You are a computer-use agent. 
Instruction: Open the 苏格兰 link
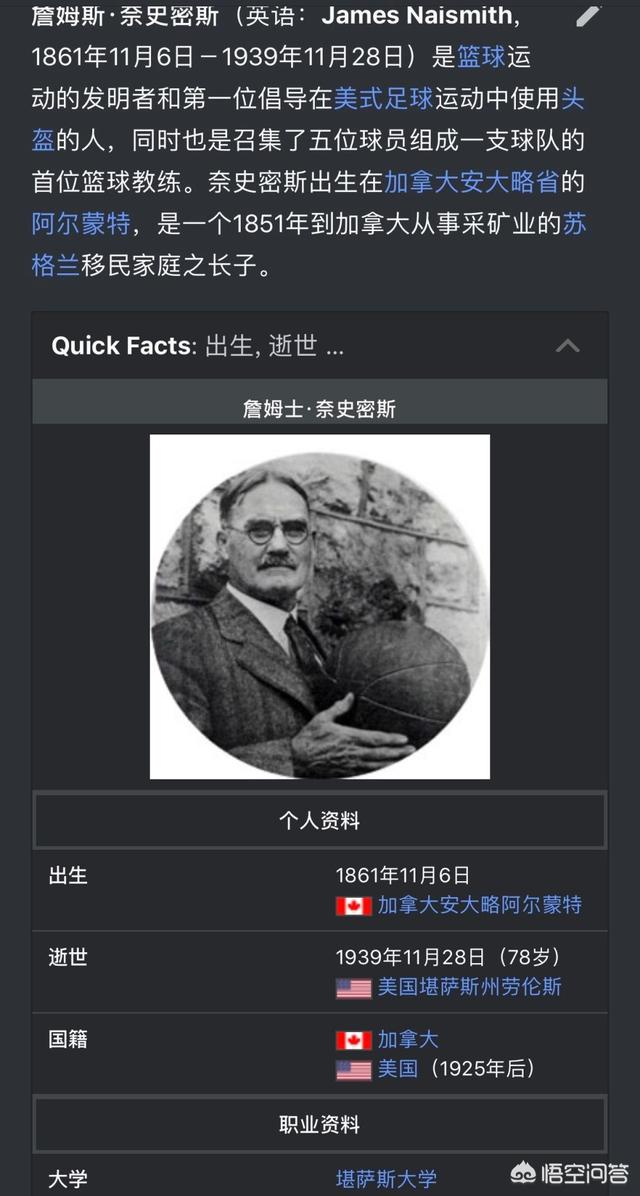point(572,223)
